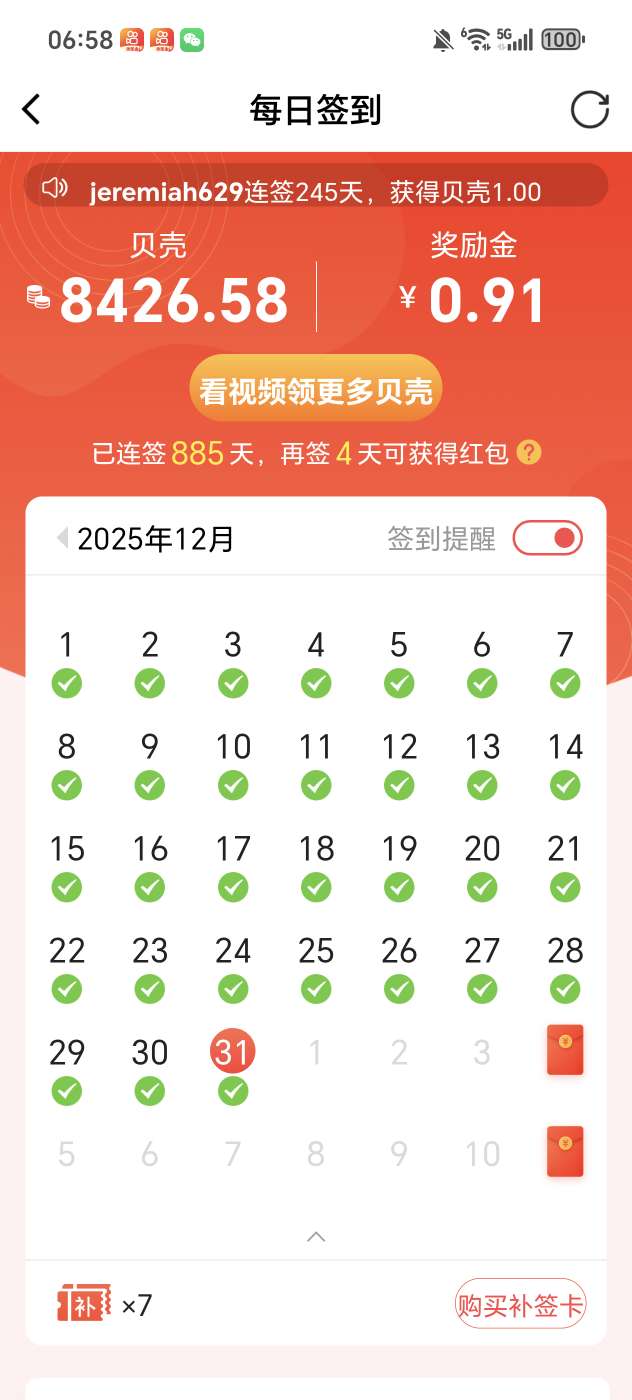This screenshot has height=1400, width=632.
Task: Tap 购买补签卡 button
Action: [x=520, y=1304]
